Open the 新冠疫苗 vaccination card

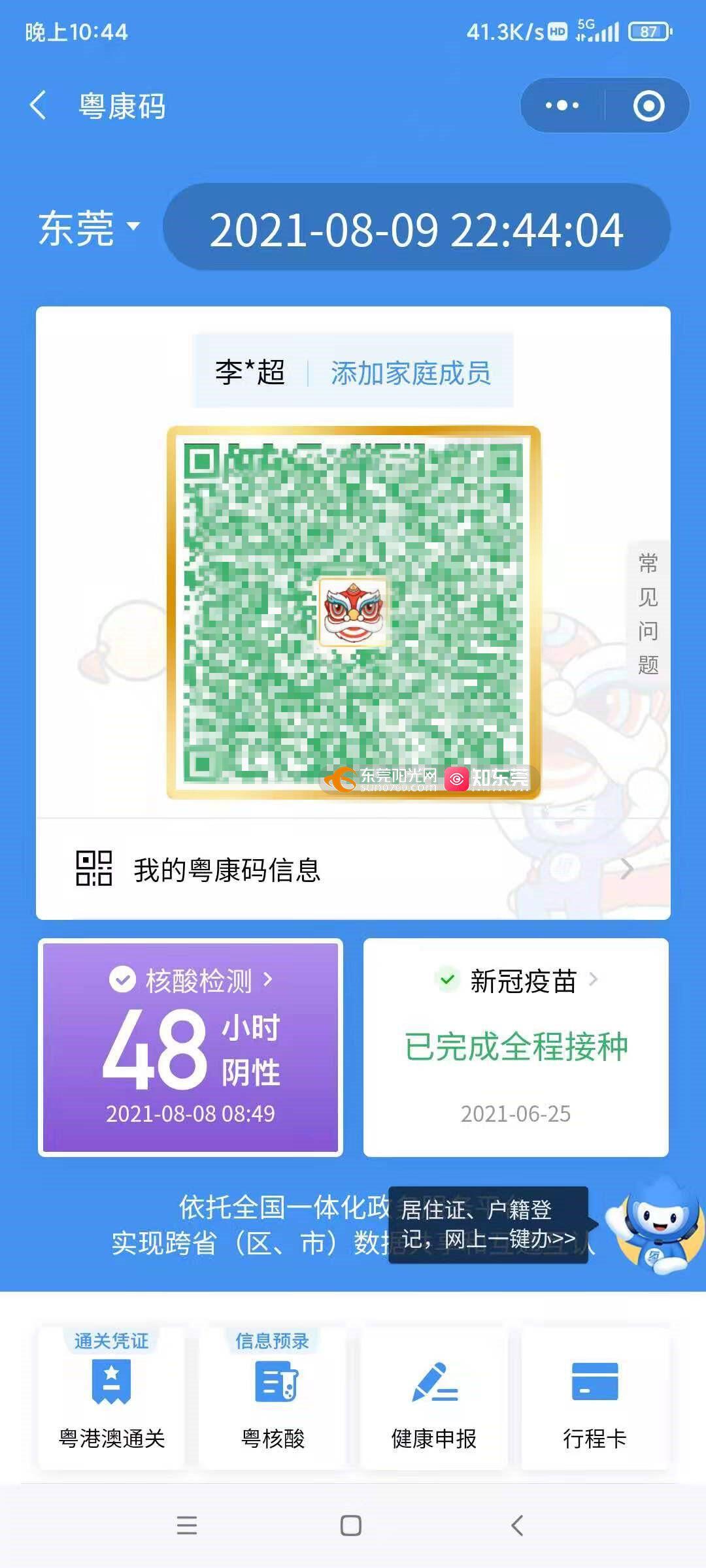[x=516, y=1047]
